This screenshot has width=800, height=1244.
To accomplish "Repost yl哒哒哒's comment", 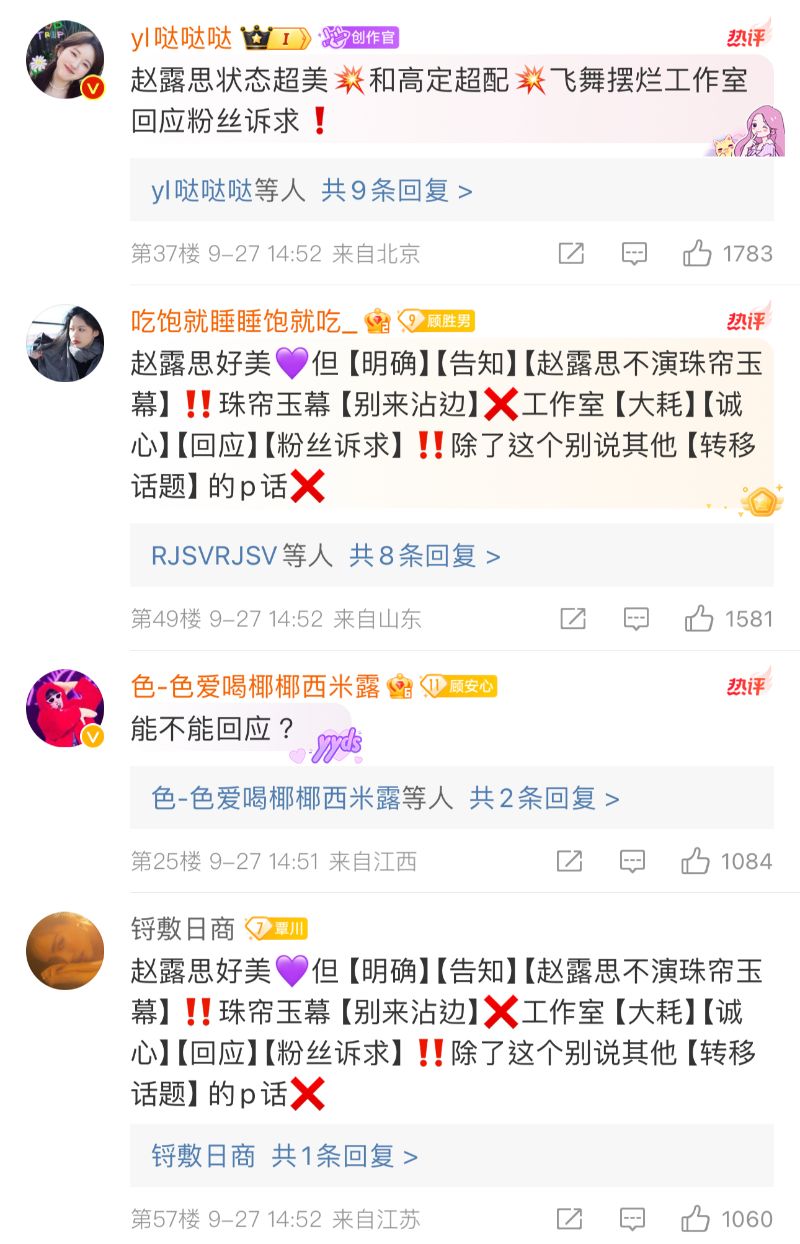I will [571, 254].
